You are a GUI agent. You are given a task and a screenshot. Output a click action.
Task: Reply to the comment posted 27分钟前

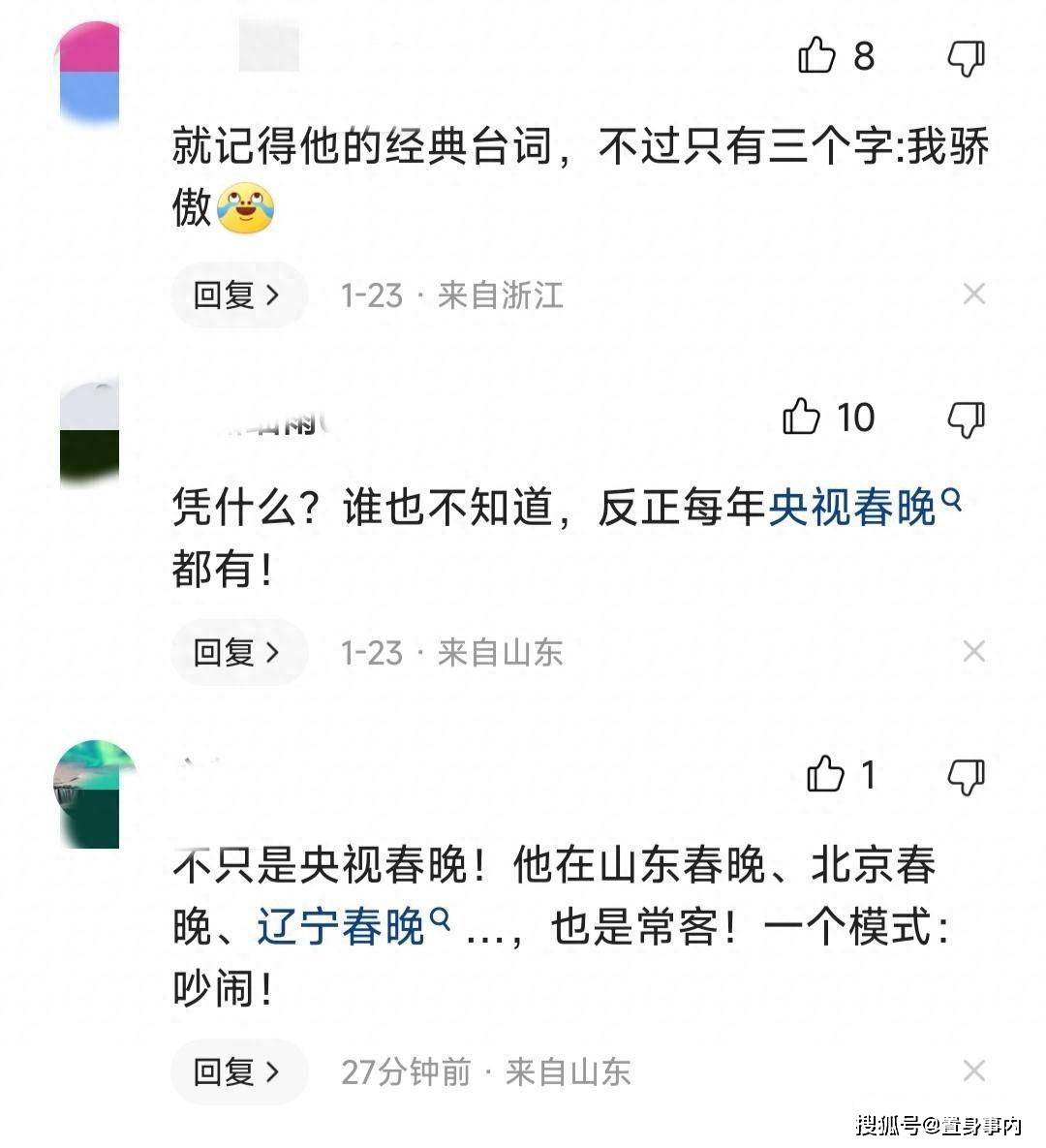238,1071
